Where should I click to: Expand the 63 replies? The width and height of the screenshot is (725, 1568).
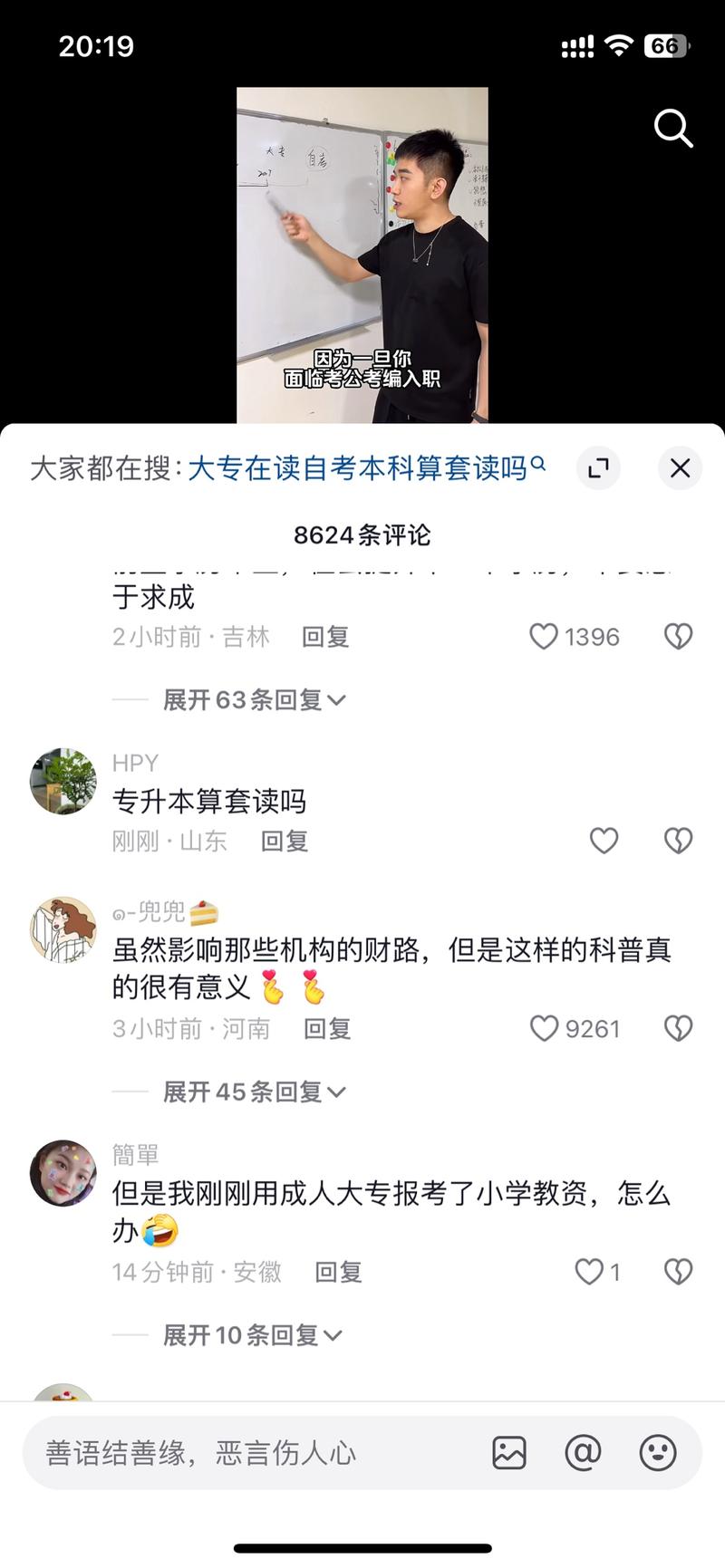[254, 699]
